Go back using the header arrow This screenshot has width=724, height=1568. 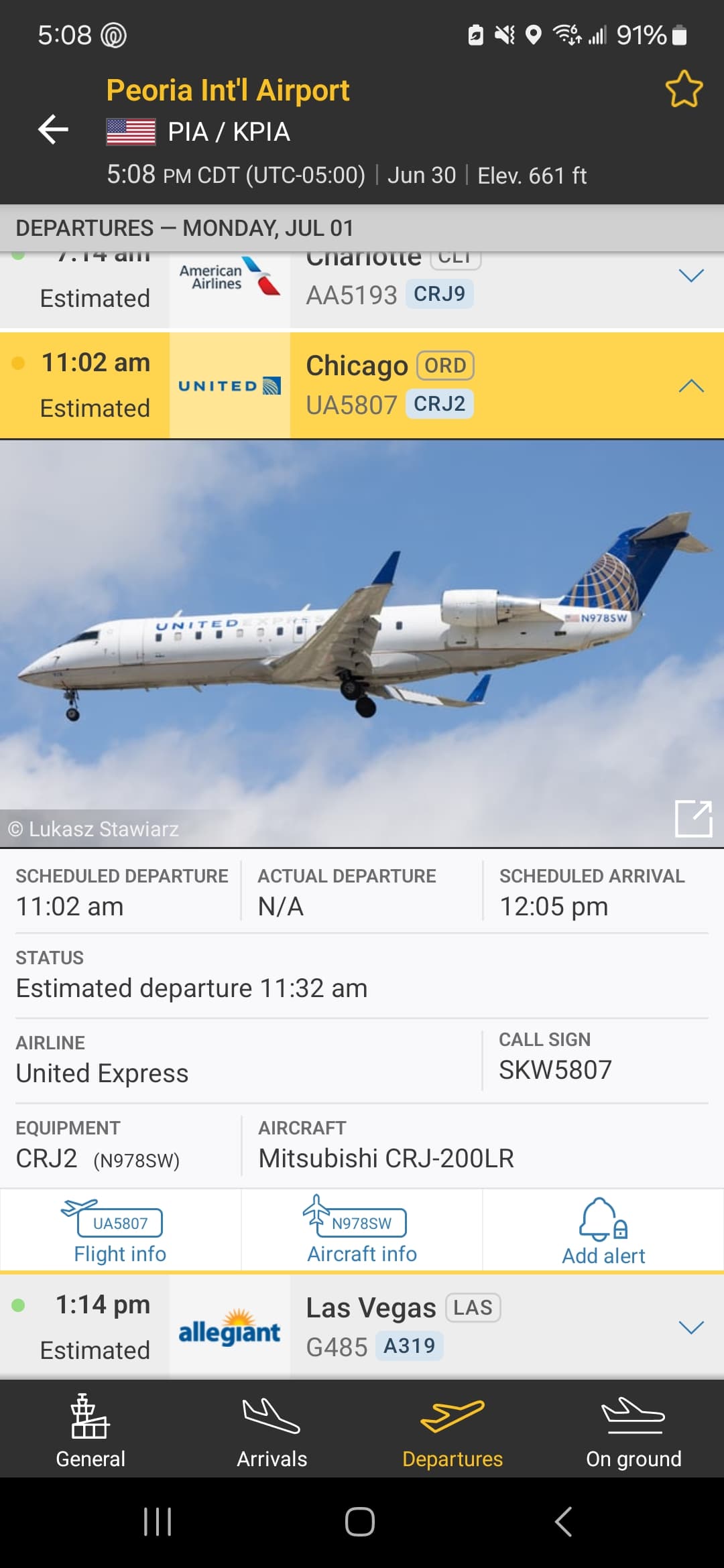coord(54,129)
